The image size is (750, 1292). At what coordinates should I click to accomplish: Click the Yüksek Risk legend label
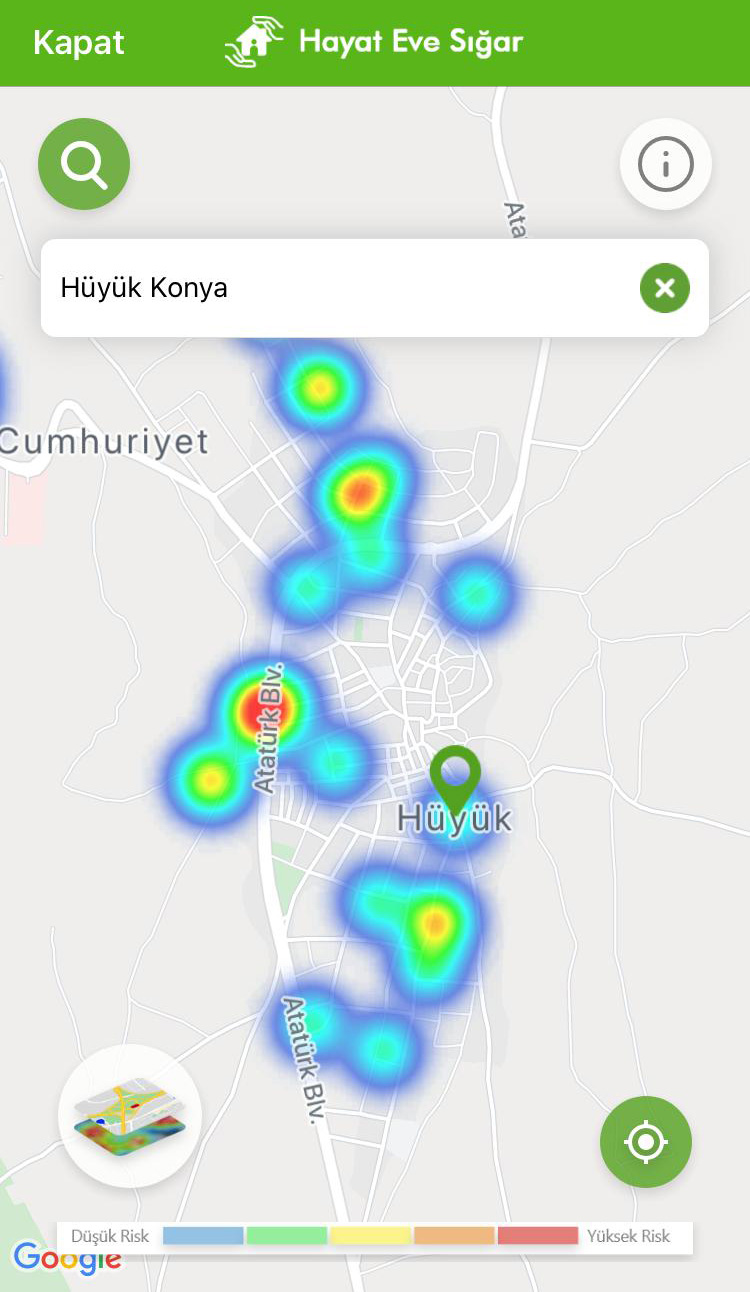[x=628, y=1236]
